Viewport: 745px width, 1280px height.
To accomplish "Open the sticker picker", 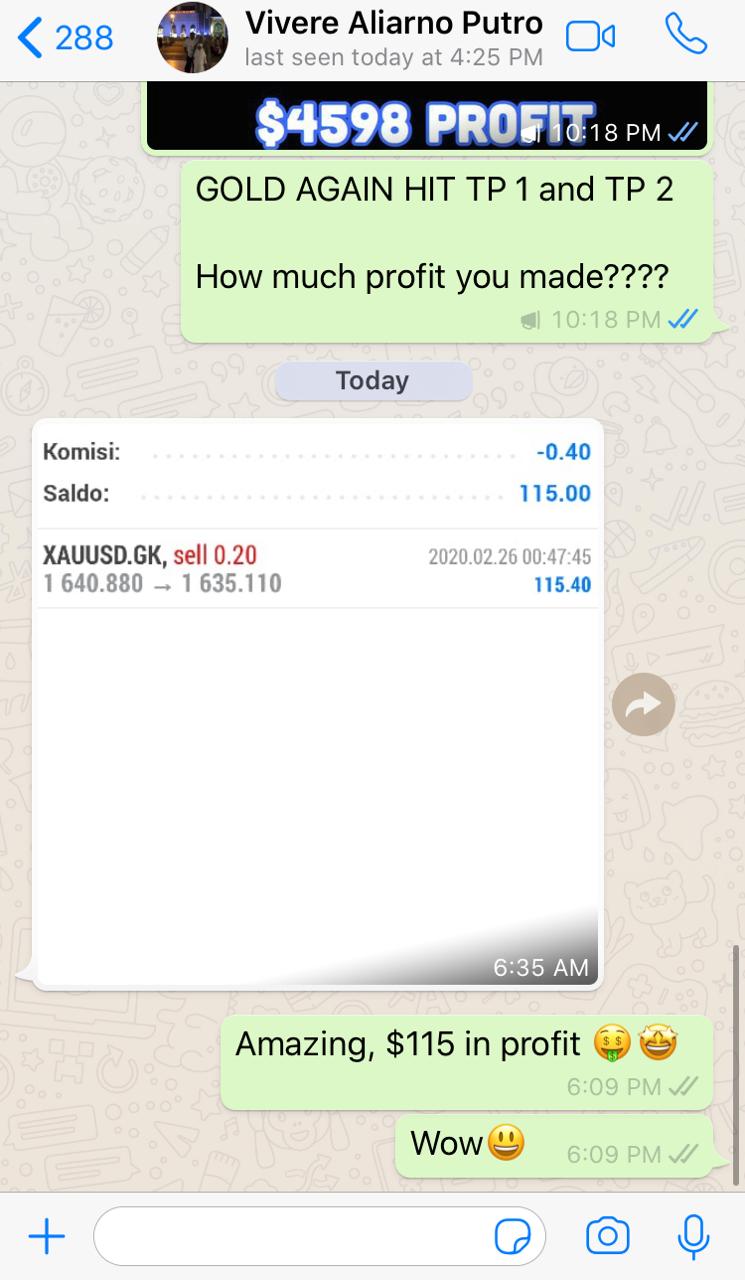I will tap(513, 1238).
